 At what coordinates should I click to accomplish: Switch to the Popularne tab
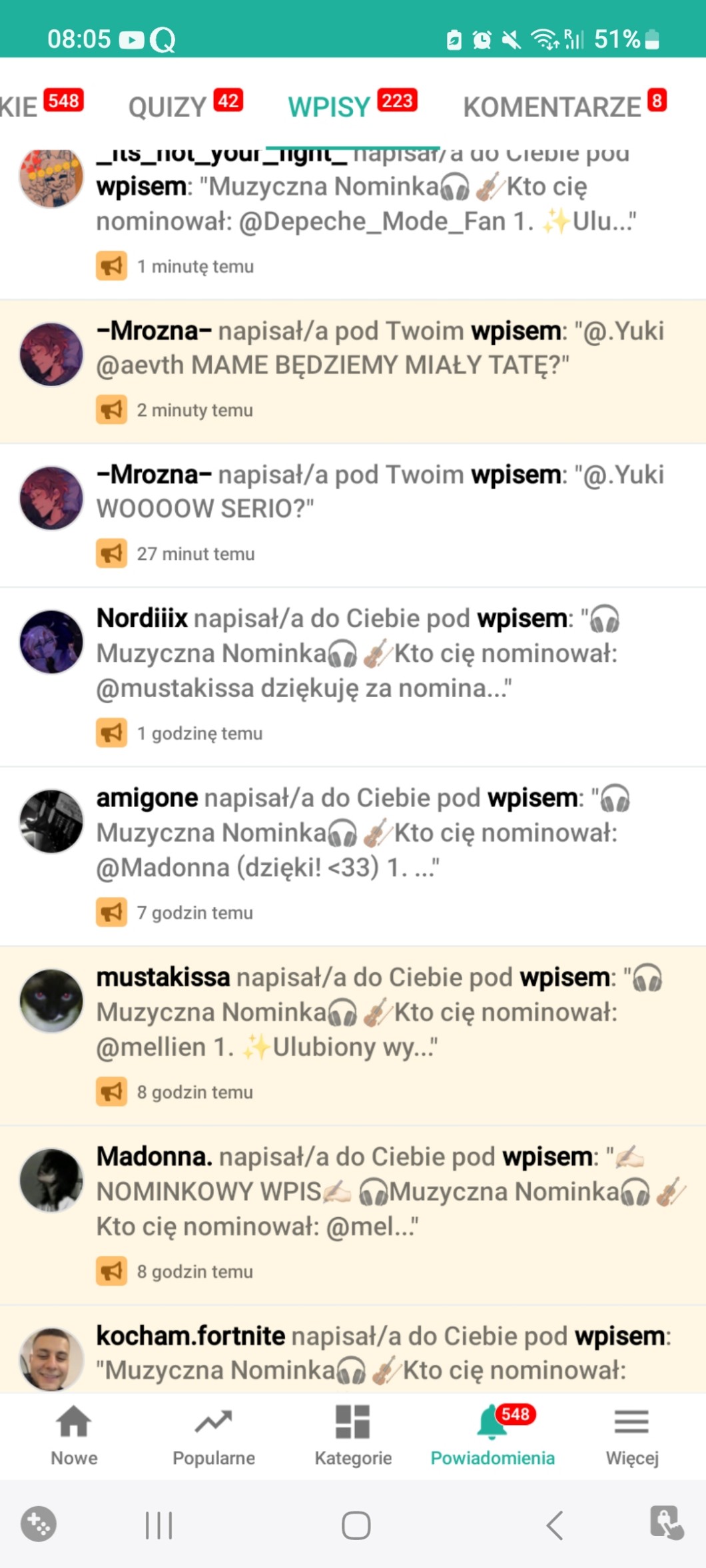(x=213, y=1436)
